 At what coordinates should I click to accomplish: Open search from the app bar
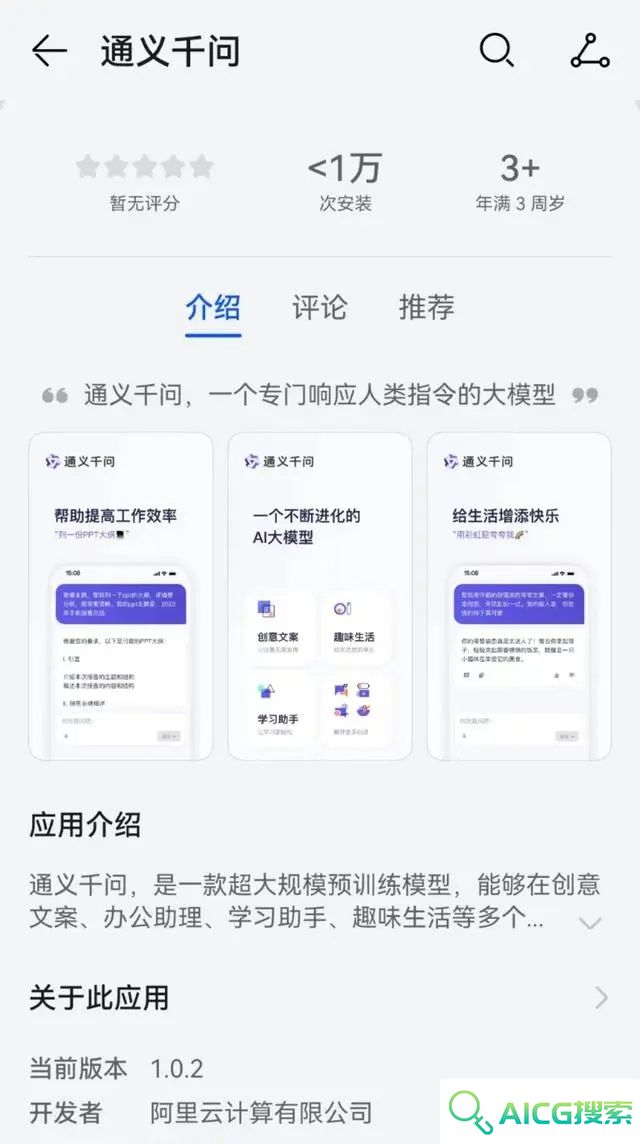[x=496, y=50]
